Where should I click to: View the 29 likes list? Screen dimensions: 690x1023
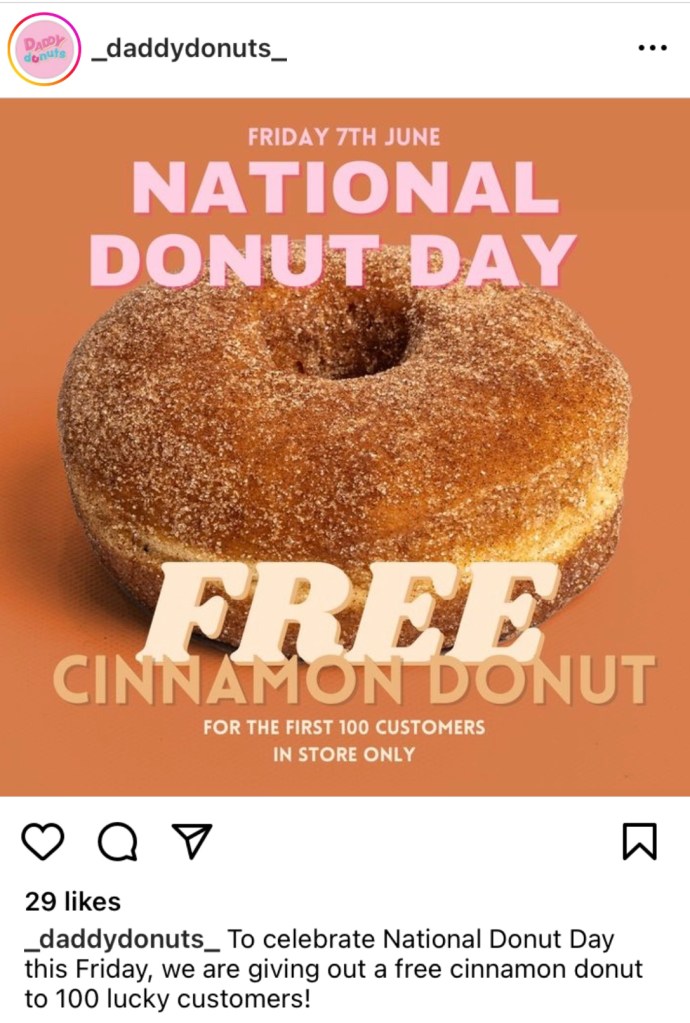coord(73,901)
